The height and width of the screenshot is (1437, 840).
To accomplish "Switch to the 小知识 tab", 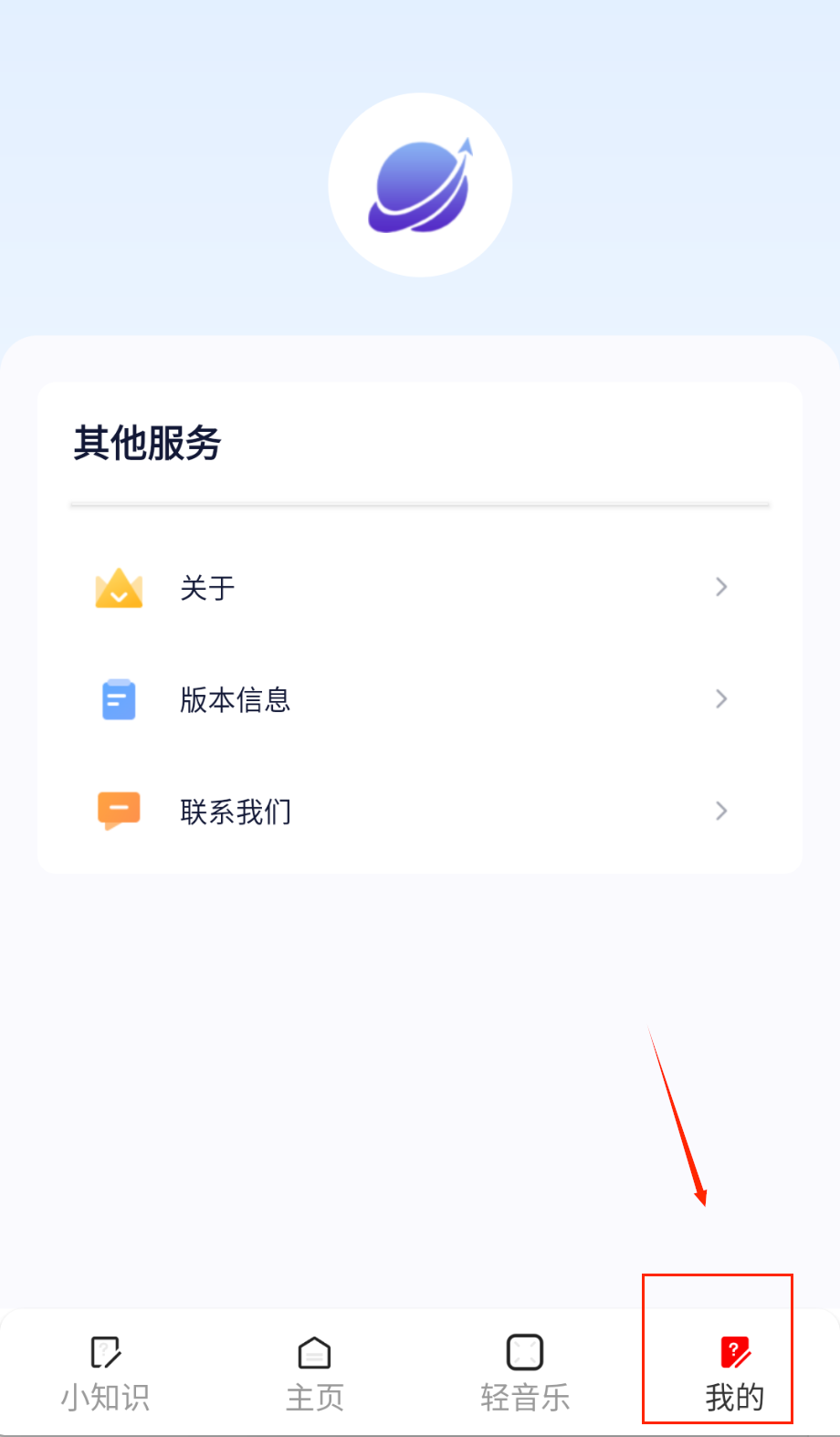I will pos(105,1372).
